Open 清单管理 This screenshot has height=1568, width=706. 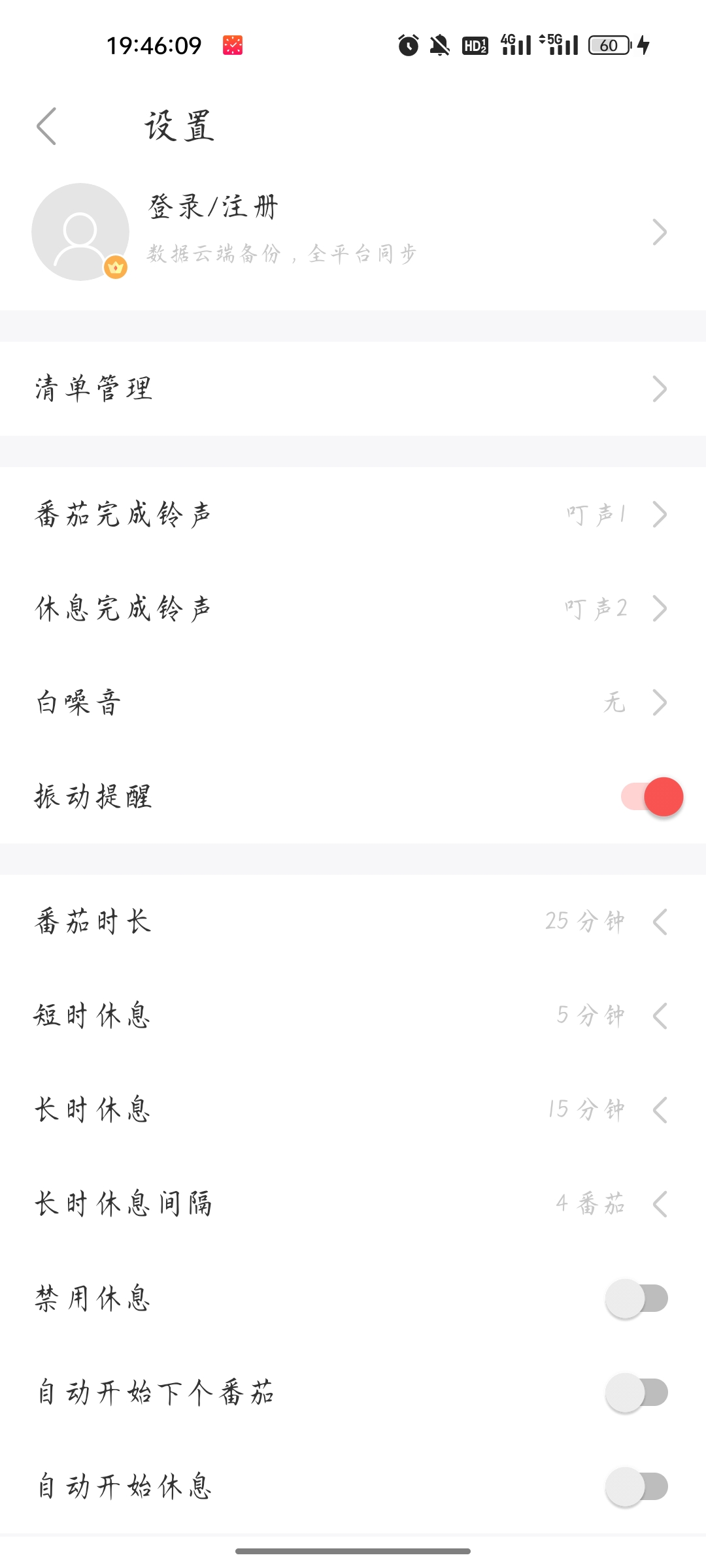[x=353, y=389]
